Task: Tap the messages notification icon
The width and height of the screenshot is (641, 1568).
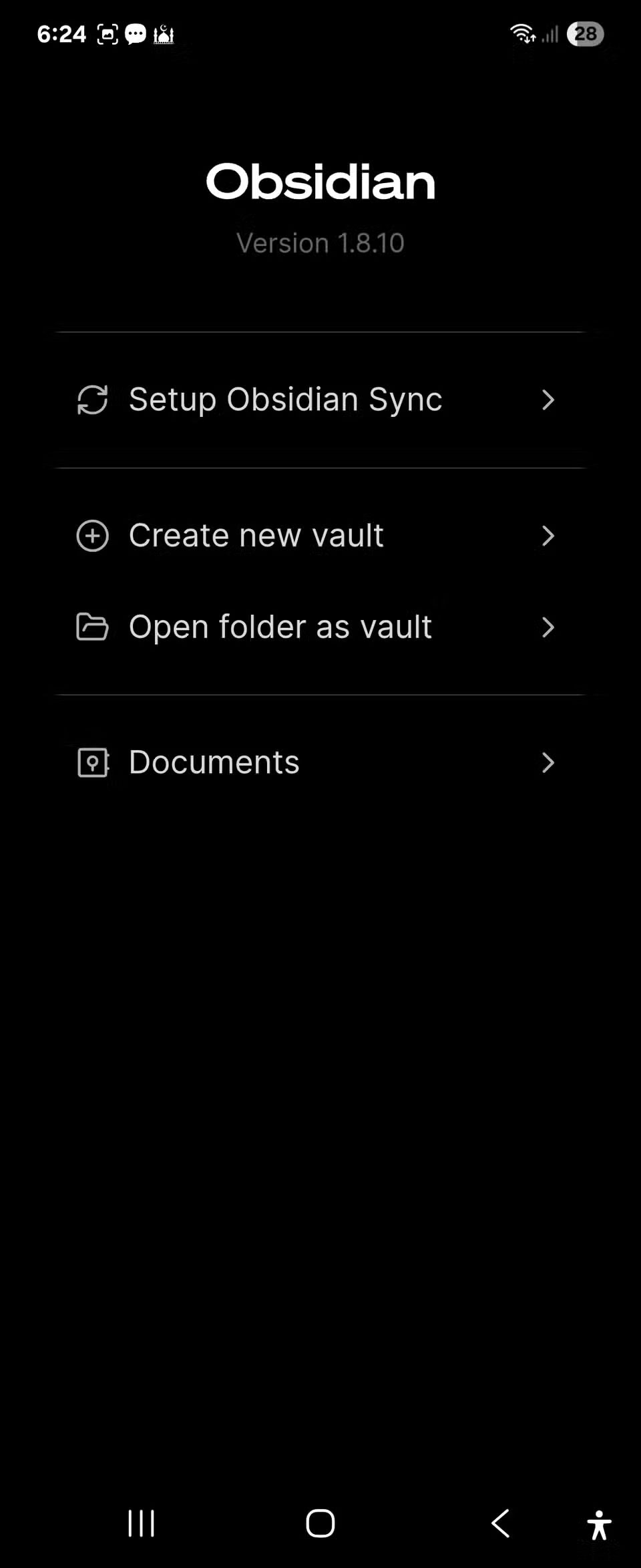Action: (135, 34)
